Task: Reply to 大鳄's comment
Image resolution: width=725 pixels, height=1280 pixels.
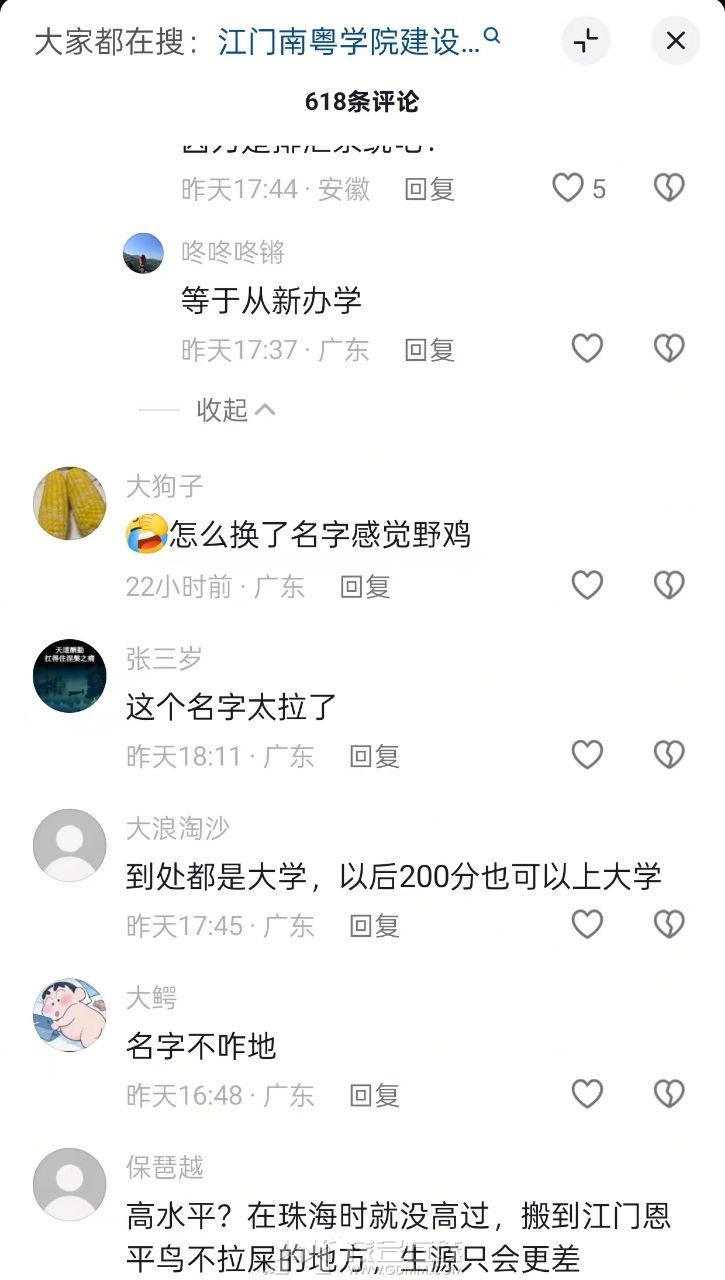Action: pyautogui.click(x=374, y=1096)
